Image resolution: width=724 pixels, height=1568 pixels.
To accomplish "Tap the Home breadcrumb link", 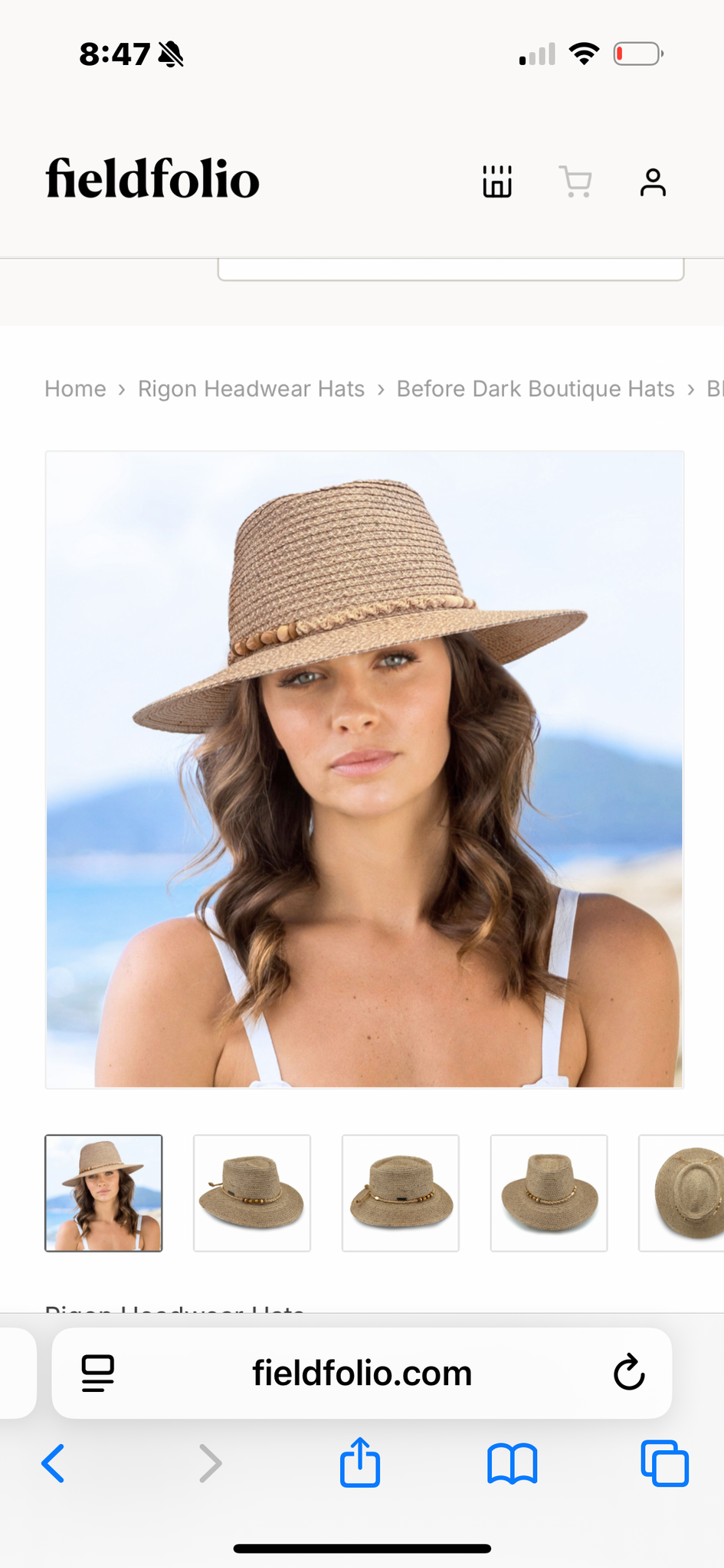I will click(x=75, y=389).
